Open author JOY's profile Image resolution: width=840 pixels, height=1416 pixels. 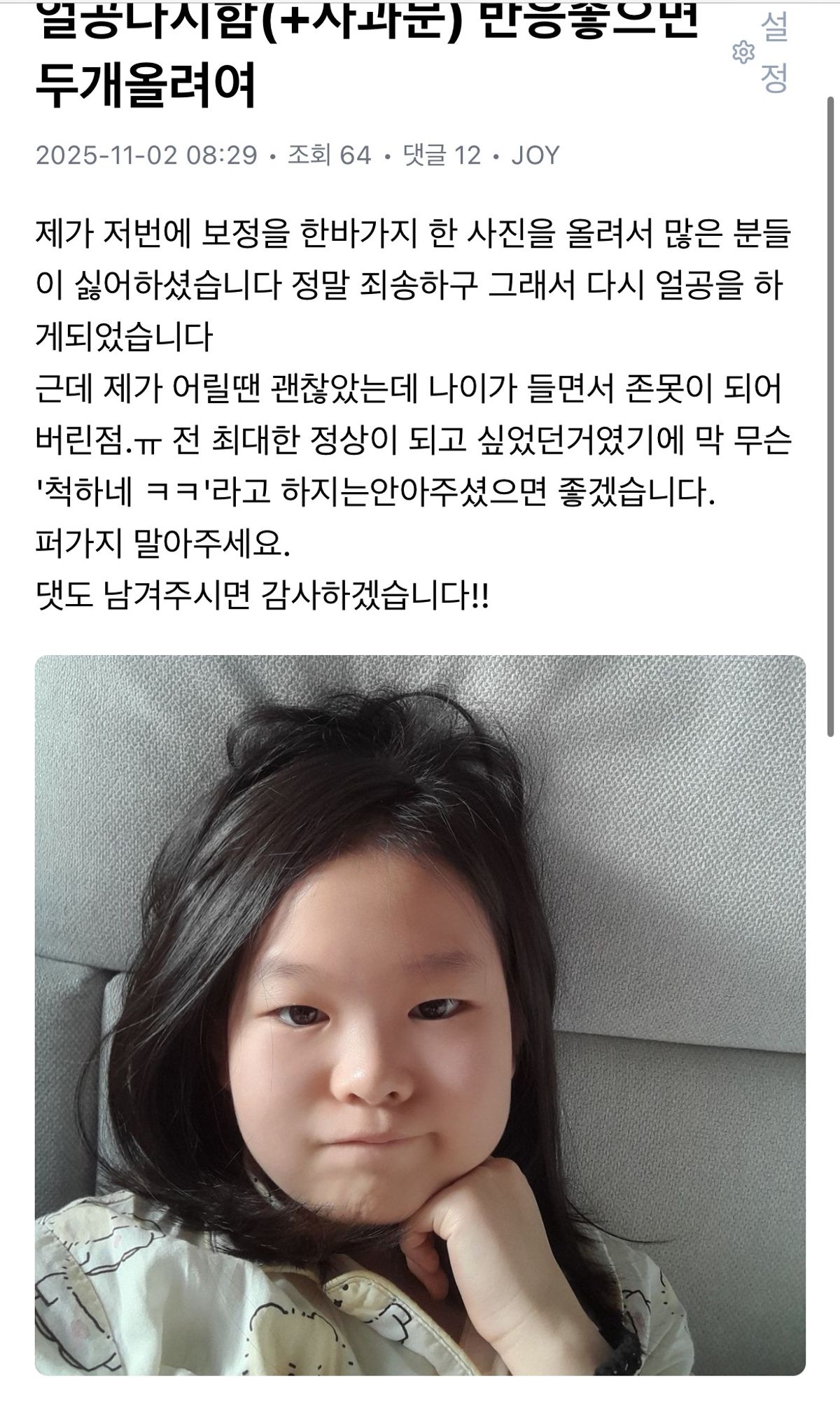(535, 155)
